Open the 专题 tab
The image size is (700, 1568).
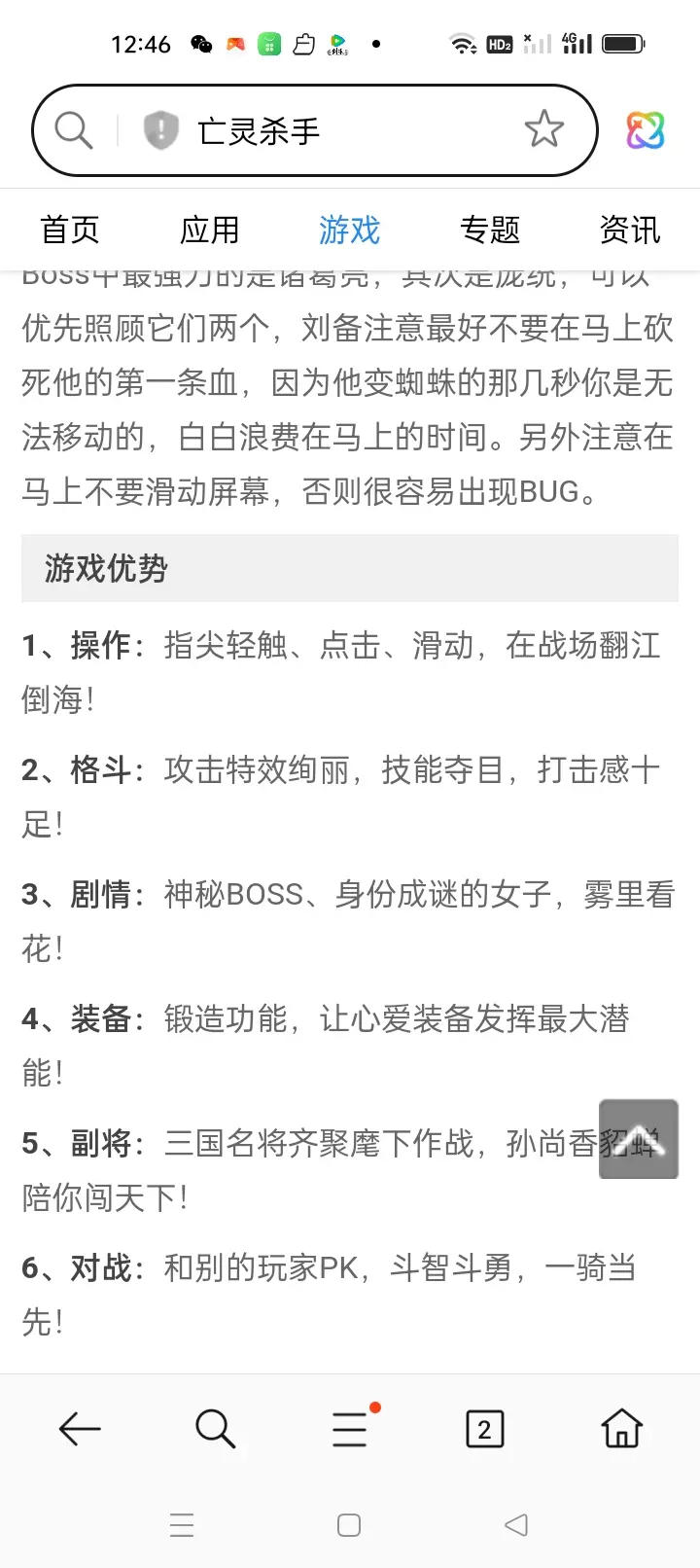[x=490, y=231]
